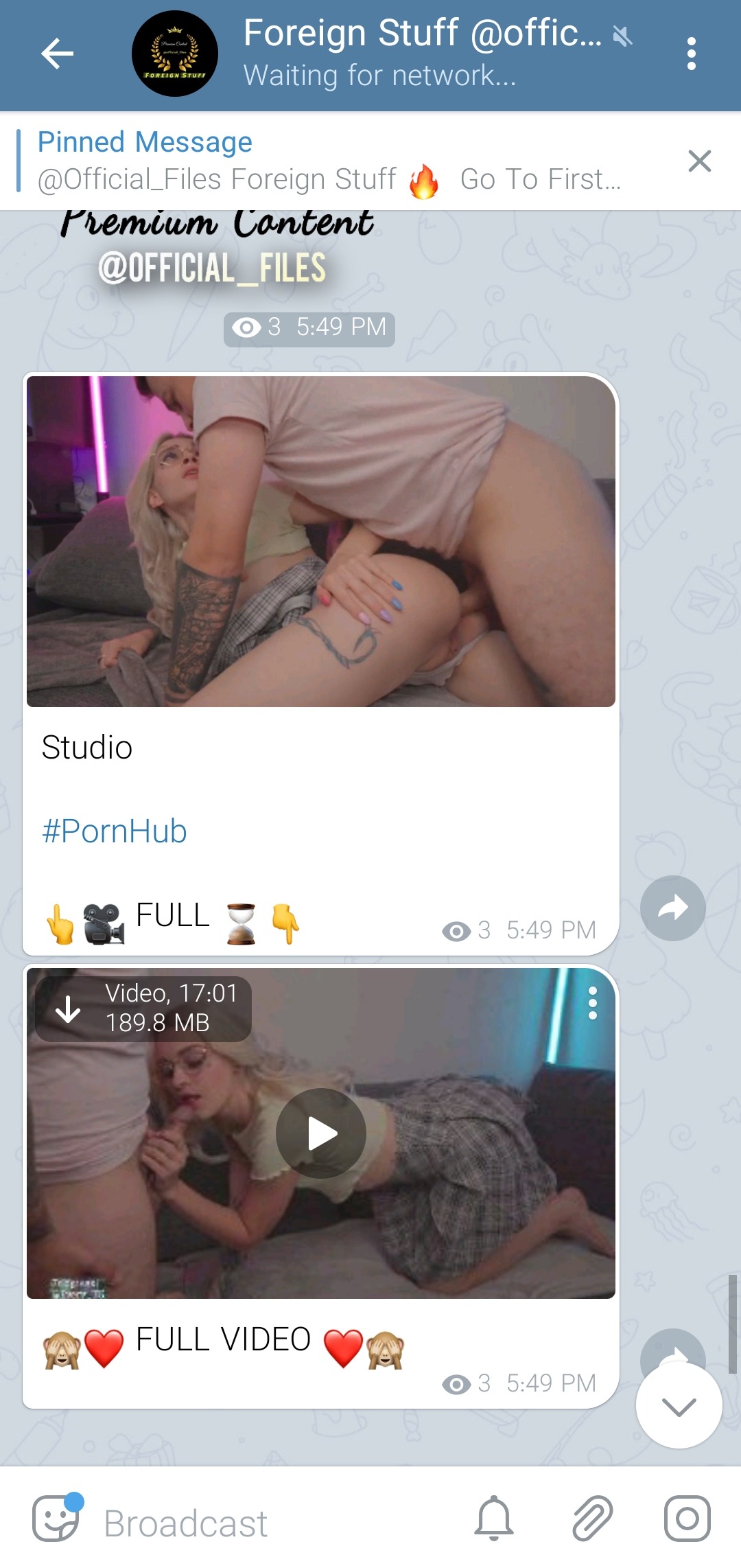Screen dimensions: 741x1568
Task: Open the camera to record a video message
Action: (x=687, y=1518)
